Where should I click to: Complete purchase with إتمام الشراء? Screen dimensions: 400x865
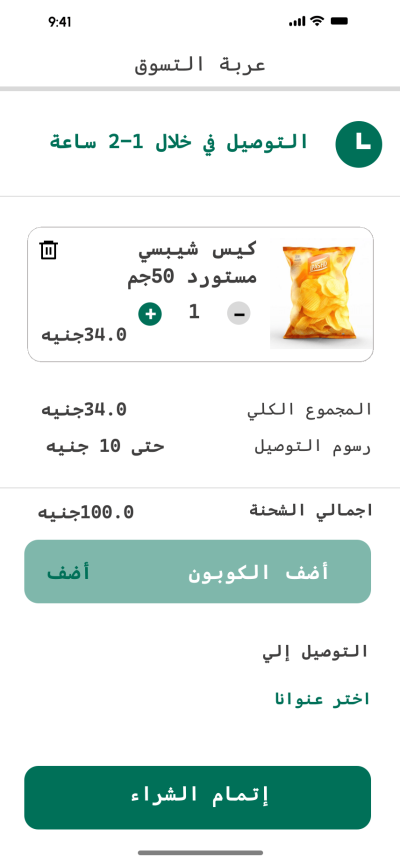[x=198, y=797]
